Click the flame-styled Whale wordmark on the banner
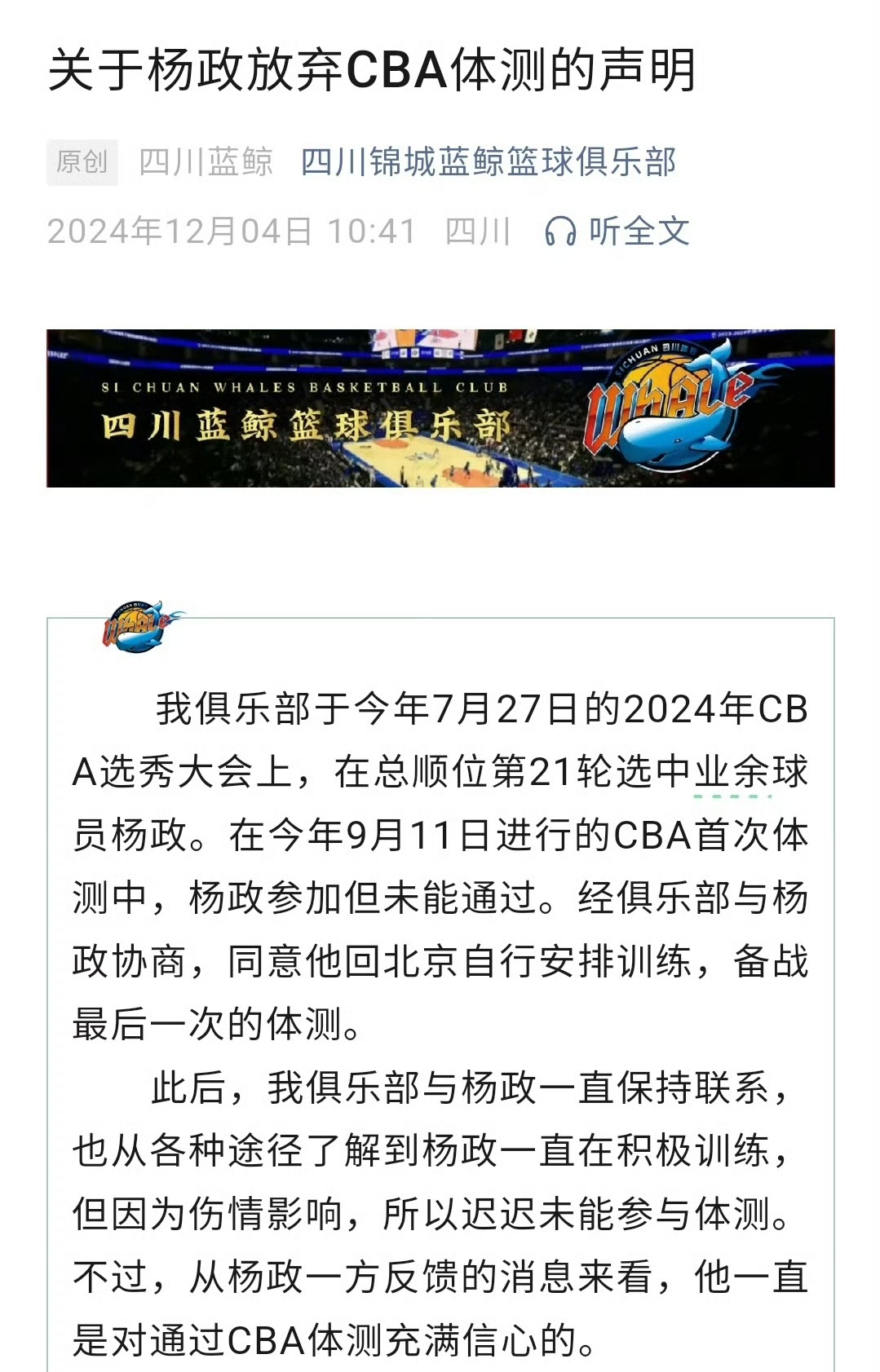The image size is (880, 1372). (x=673, y=399)
